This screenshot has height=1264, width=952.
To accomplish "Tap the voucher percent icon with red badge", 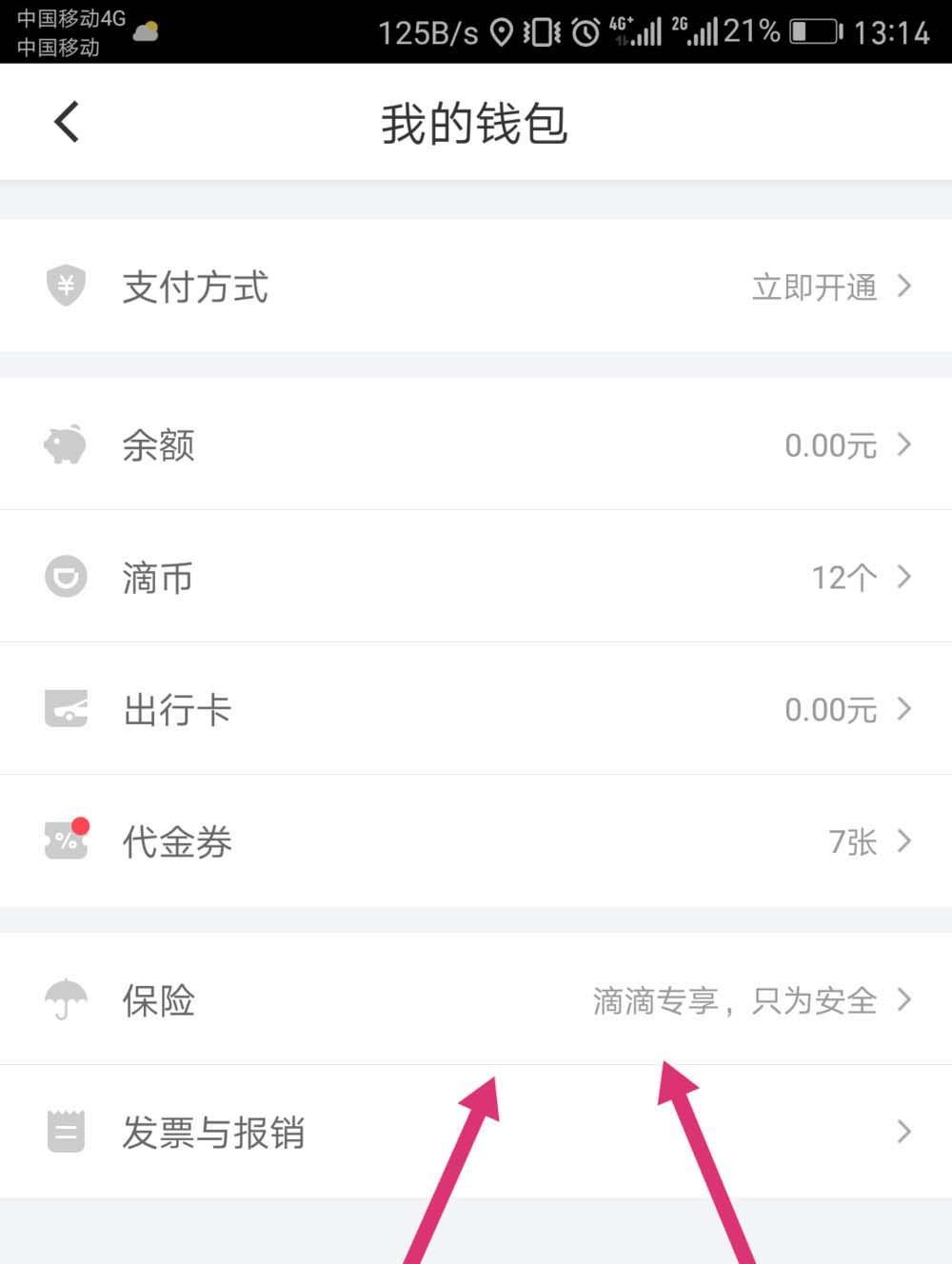I will click(x=64, y=840).
